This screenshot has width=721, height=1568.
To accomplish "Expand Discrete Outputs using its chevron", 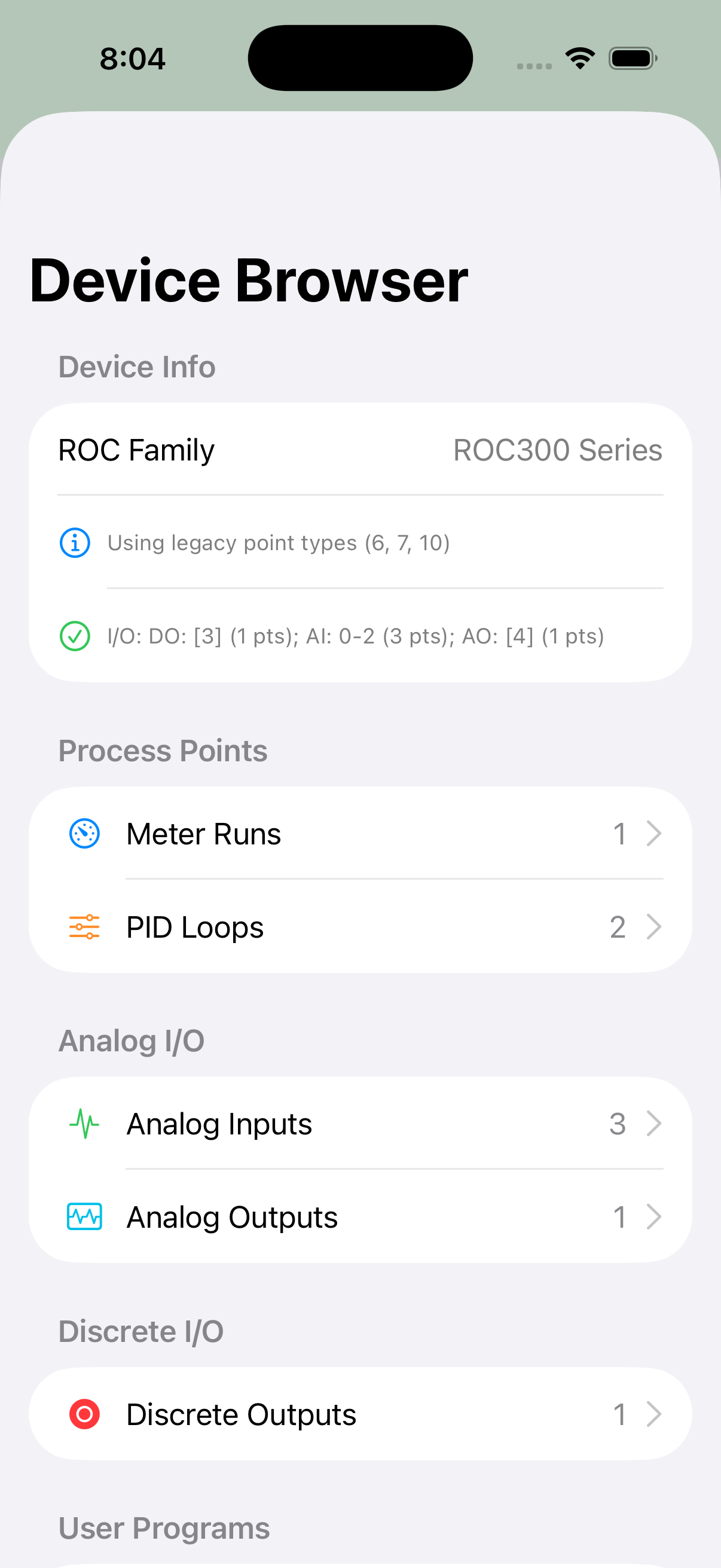I will pos(655,1413).
